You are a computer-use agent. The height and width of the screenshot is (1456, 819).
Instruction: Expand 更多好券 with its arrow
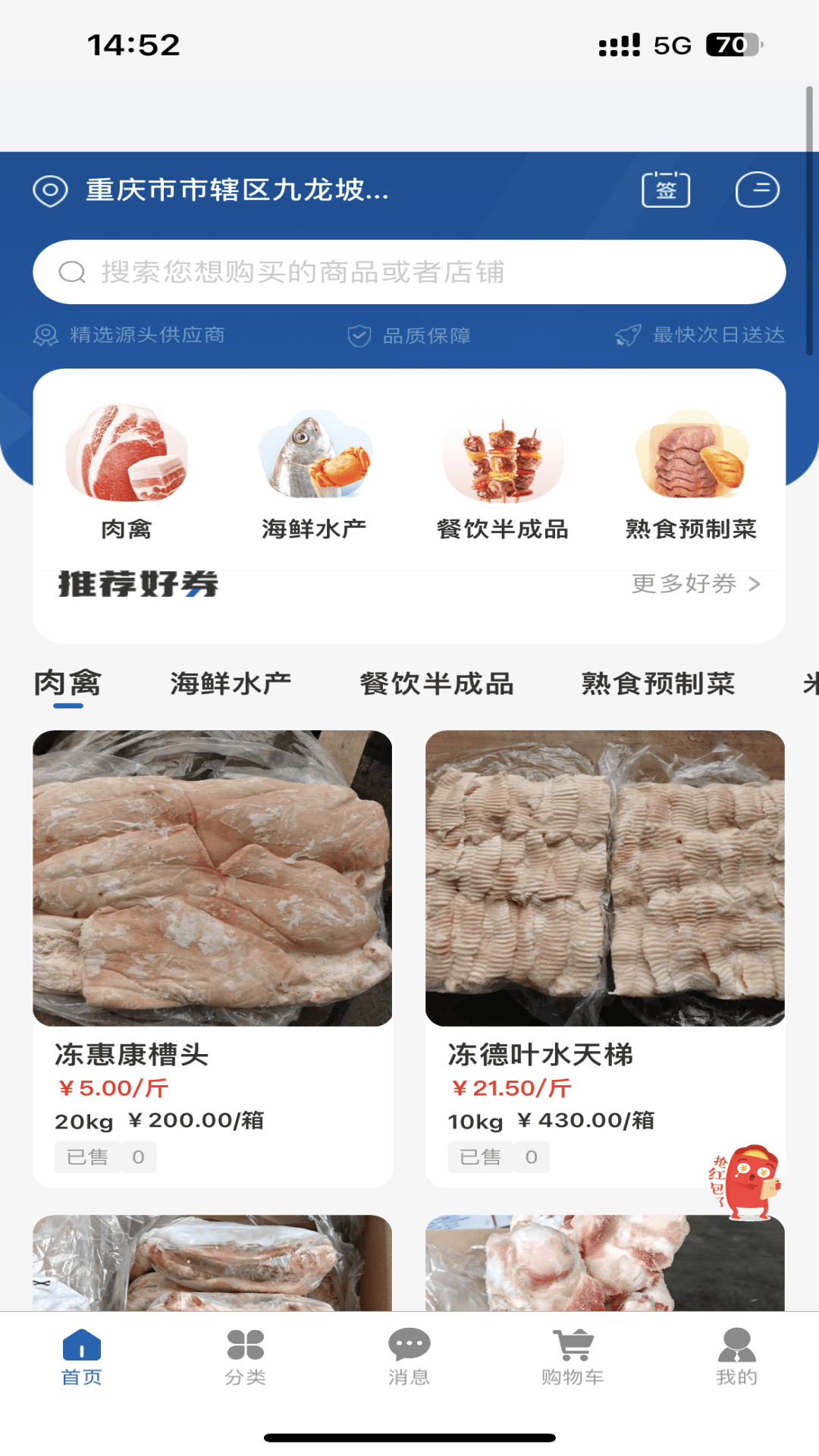click(x=692, y=584)
